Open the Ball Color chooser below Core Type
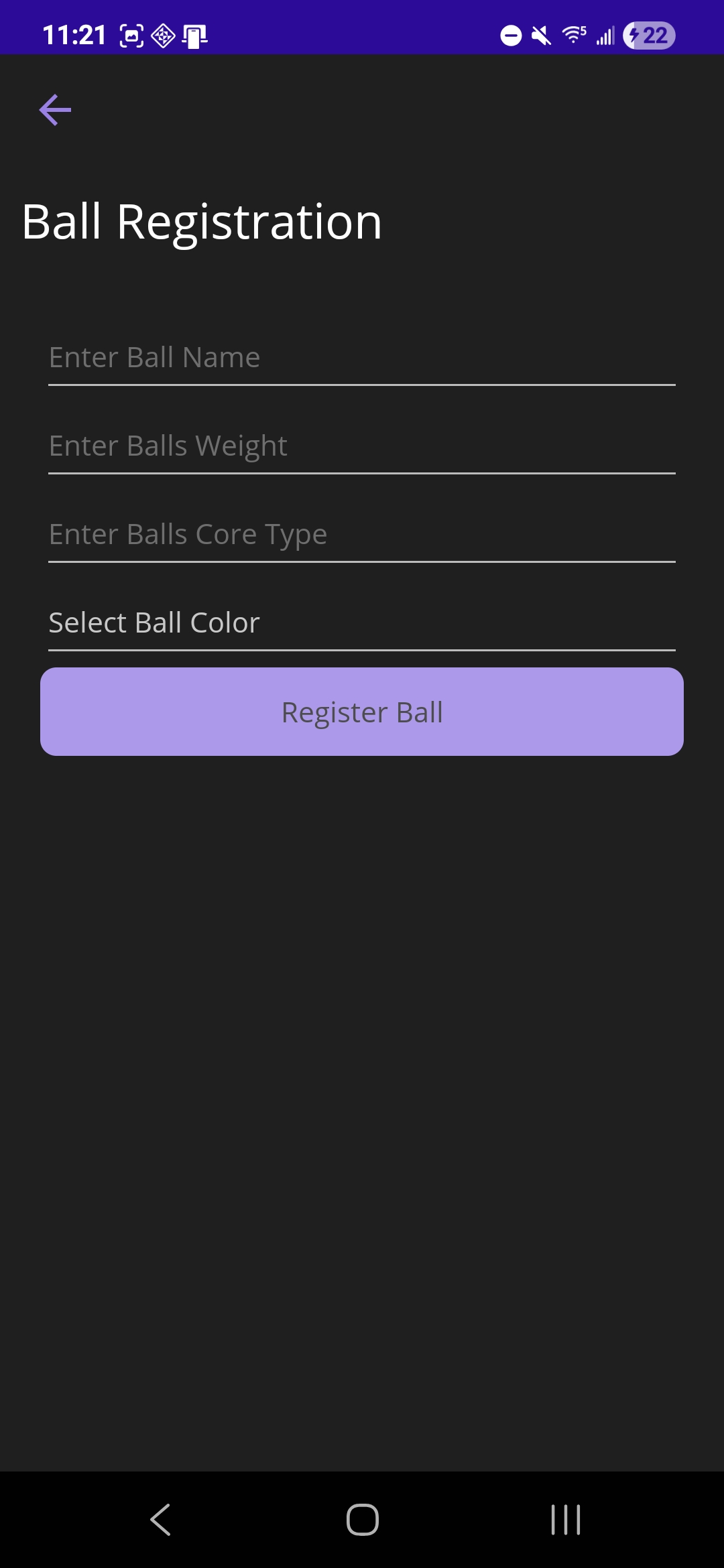The width and height of the screenshot is (724, 1568). [362, 623]
